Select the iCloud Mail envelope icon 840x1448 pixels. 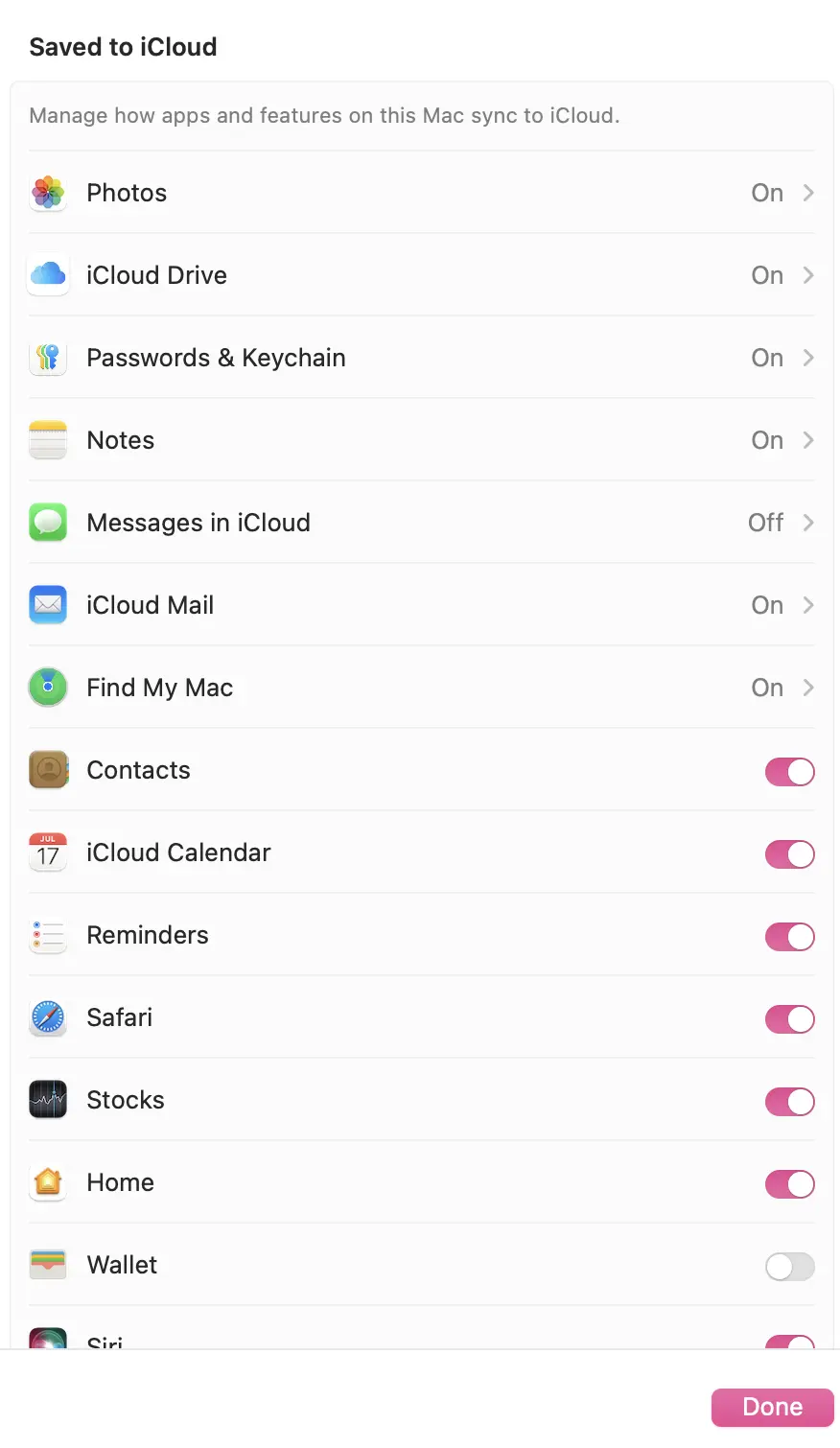click(48, 605)
